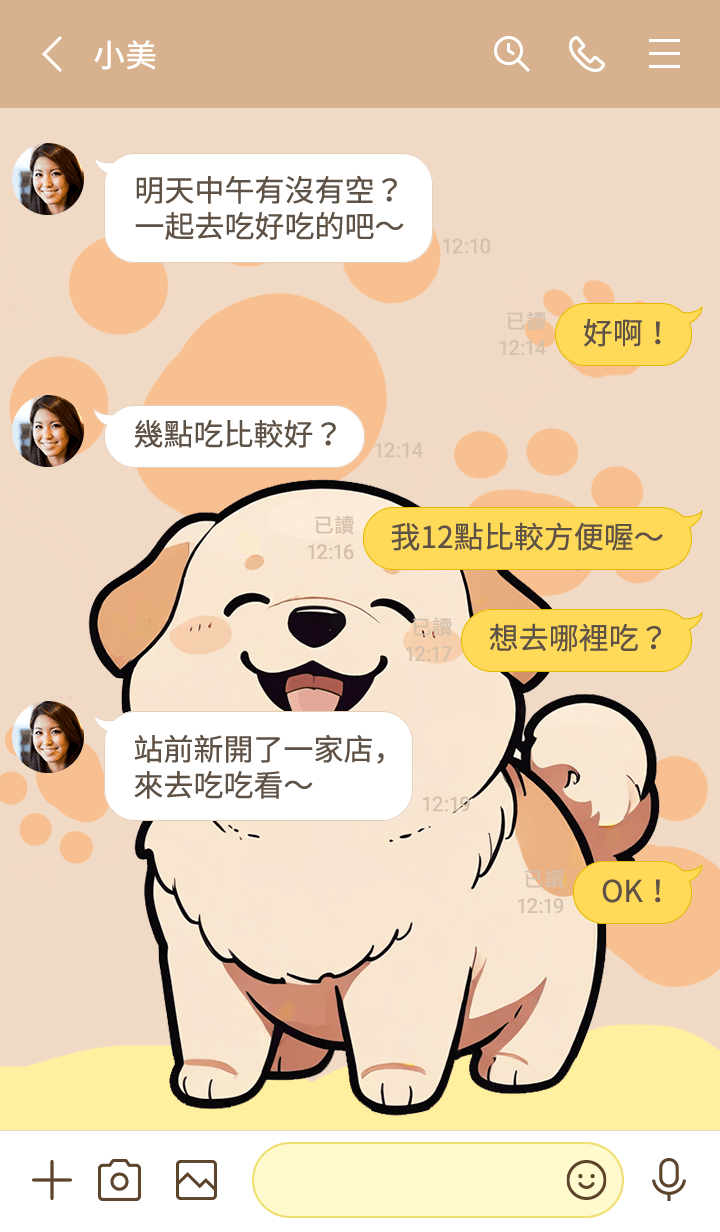
Task: Open the camera to take a photo
Action: coord(119,1181)
